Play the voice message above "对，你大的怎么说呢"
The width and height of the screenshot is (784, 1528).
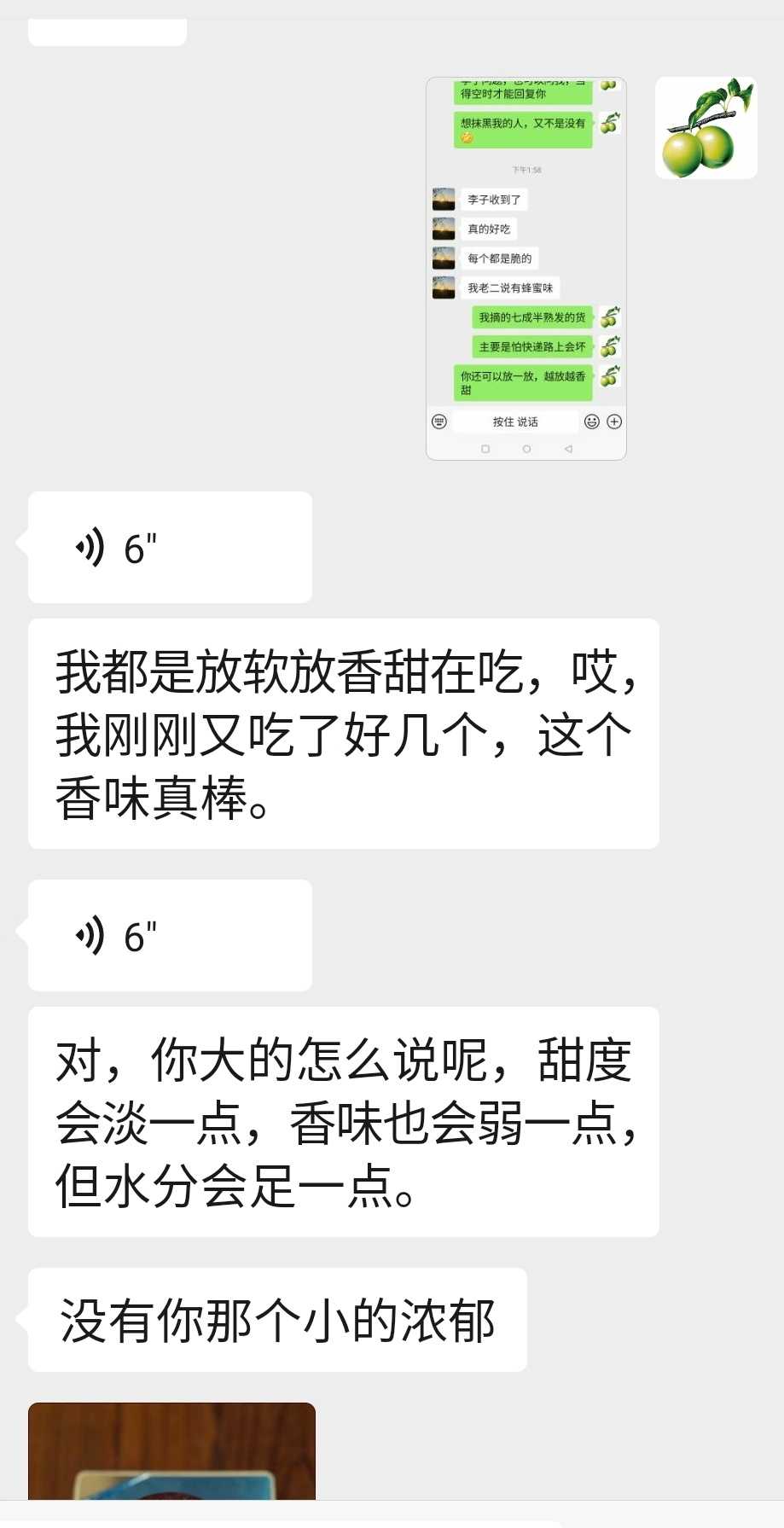point(170,936)
